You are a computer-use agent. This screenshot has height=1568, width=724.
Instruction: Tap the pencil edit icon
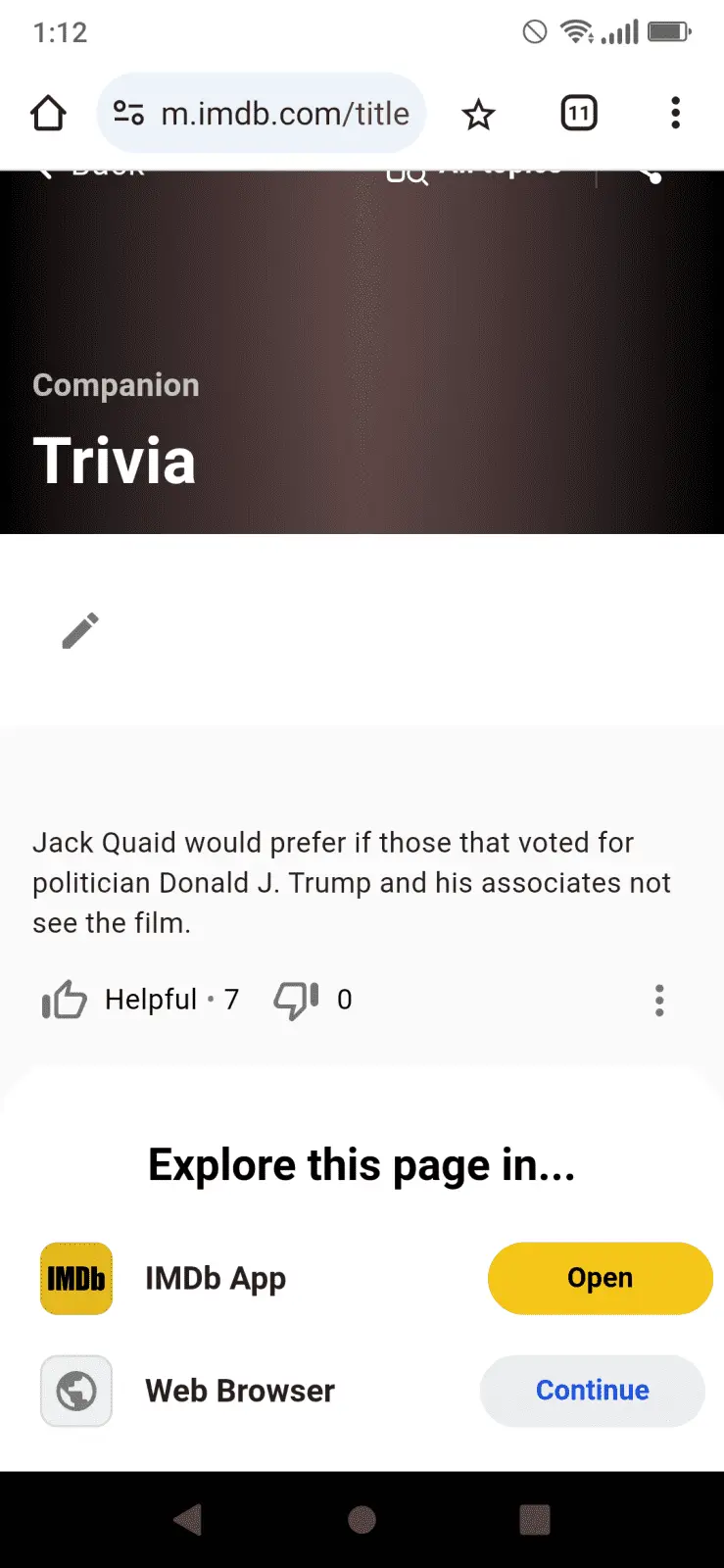[x=80, y=631]
